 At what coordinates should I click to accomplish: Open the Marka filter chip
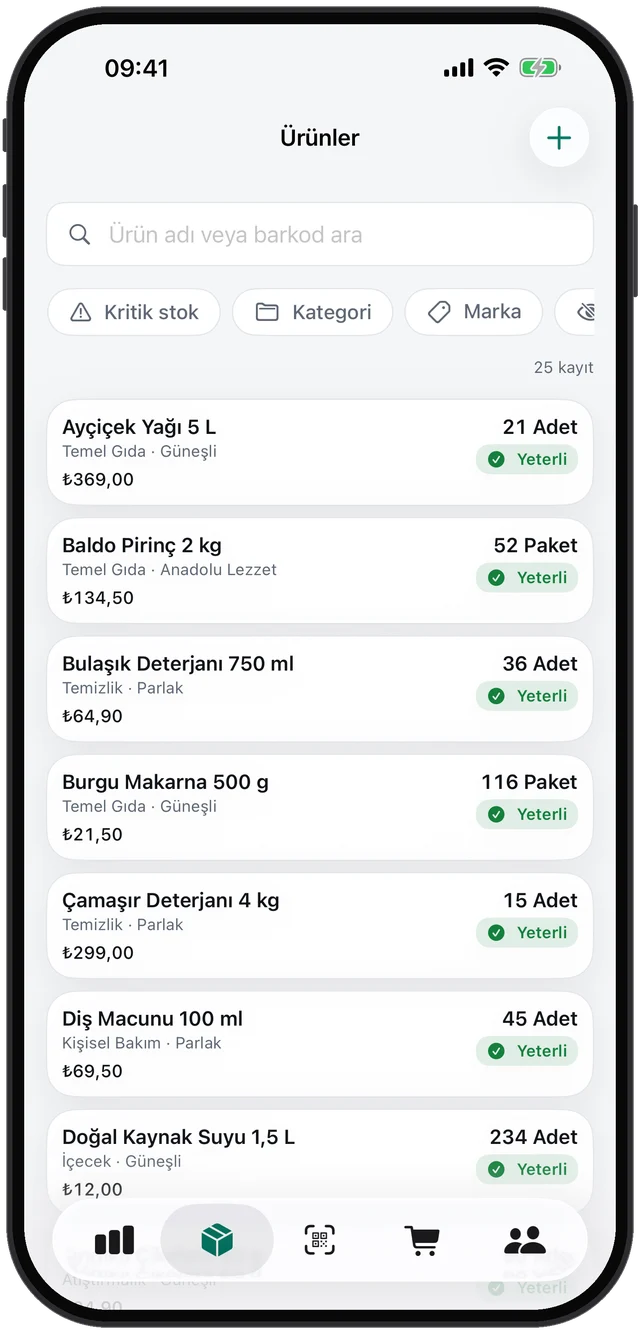click(x=474, y=313)
